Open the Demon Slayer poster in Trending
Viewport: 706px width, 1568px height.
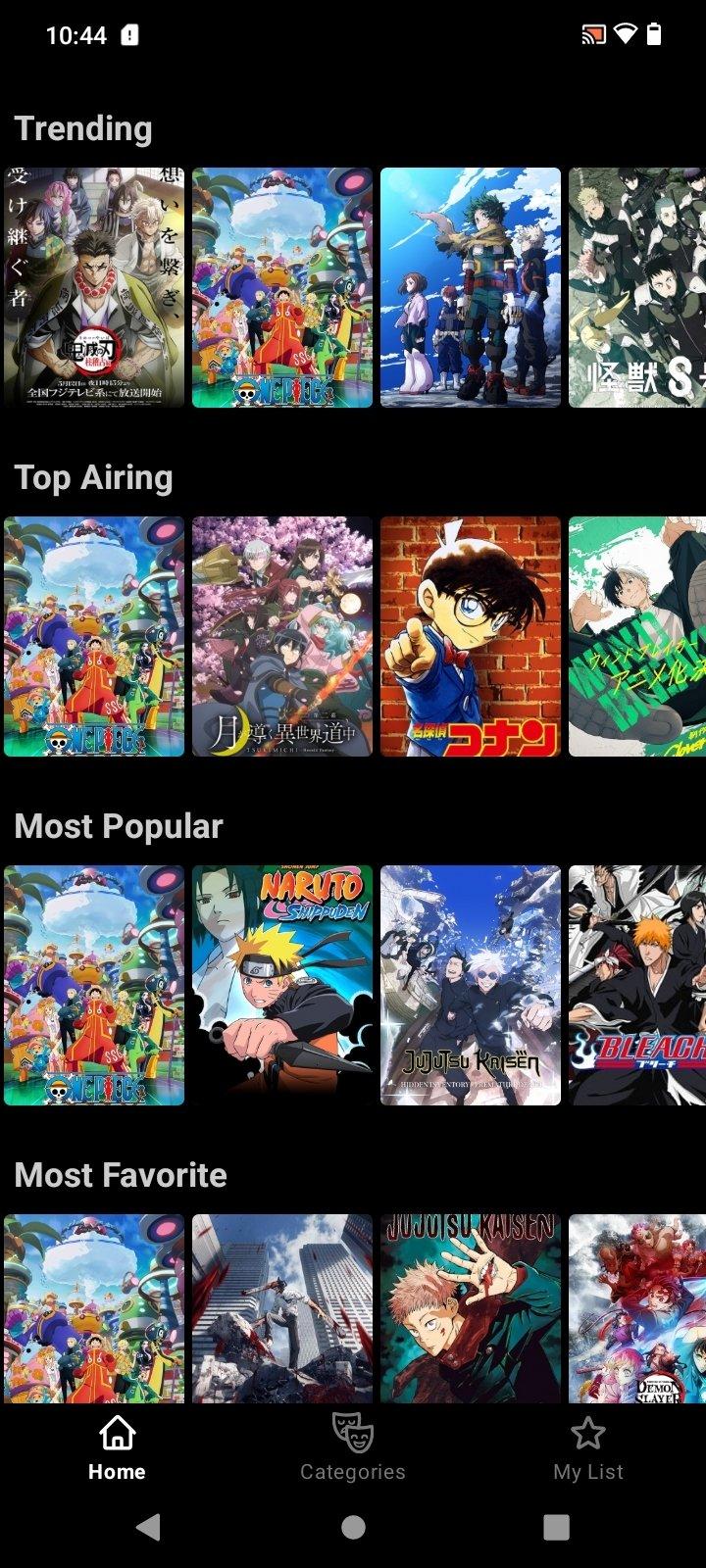click(x=94, y=287)
